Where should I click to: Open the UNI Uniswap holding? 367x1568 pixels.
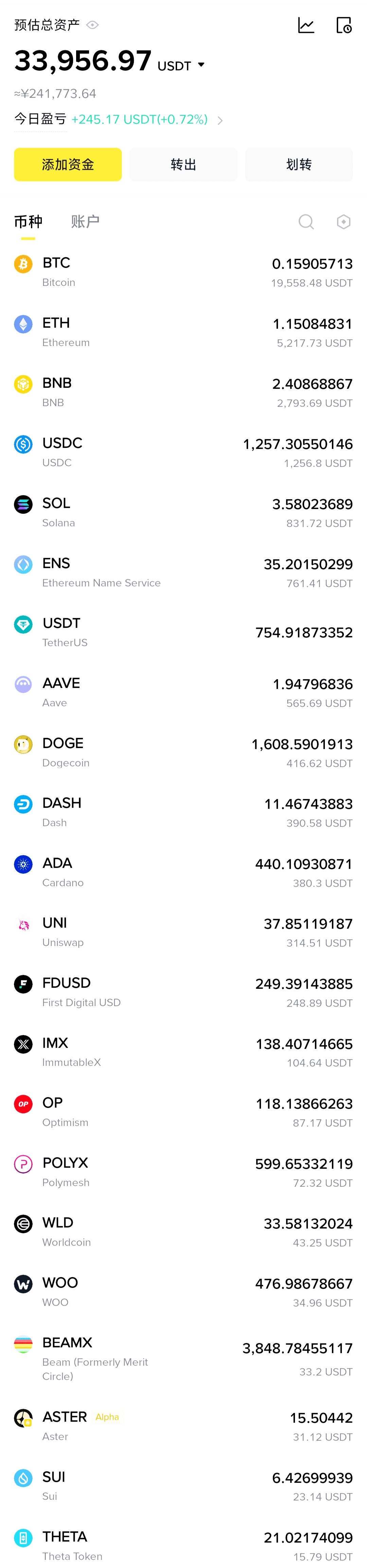coord(183,932)
